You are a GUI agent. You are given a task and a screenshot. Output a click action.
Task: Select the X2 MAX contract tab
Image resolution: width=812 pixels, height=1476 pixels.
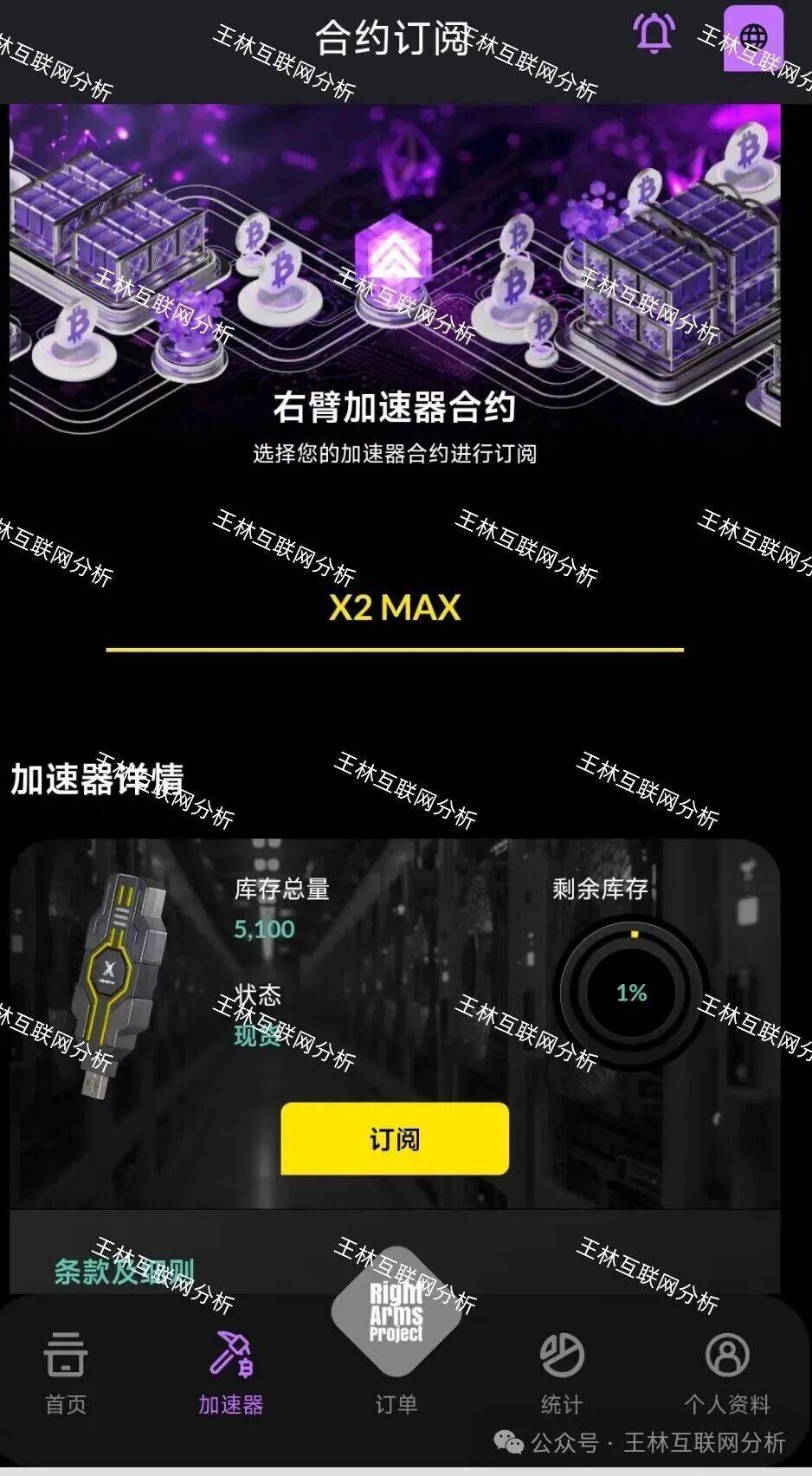(395, 608)
